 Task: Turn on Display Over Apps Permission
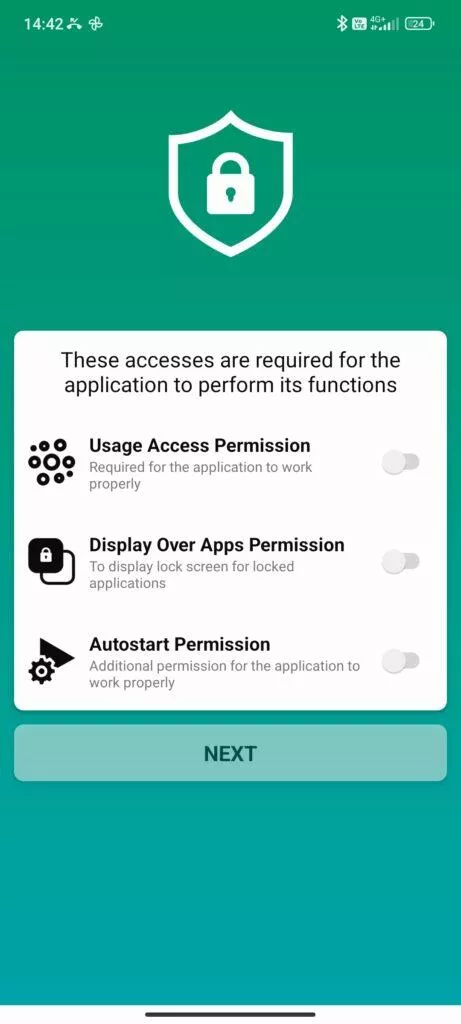(400, 562)
